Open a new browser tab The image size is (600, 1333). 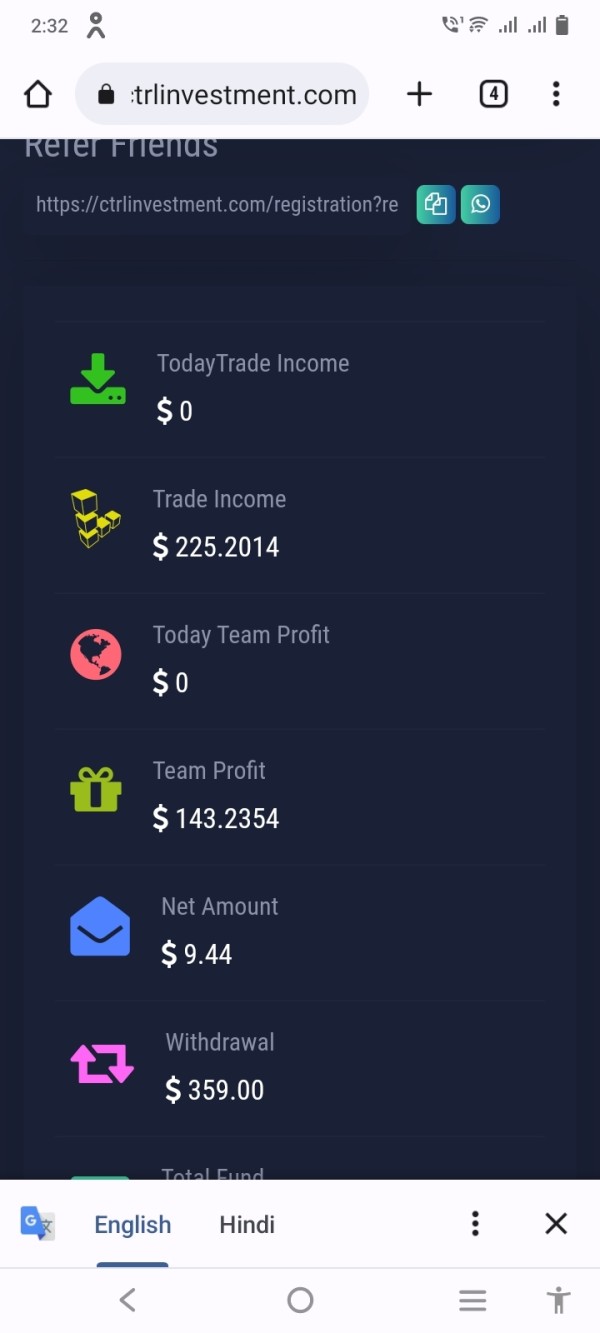coord(420,94)
